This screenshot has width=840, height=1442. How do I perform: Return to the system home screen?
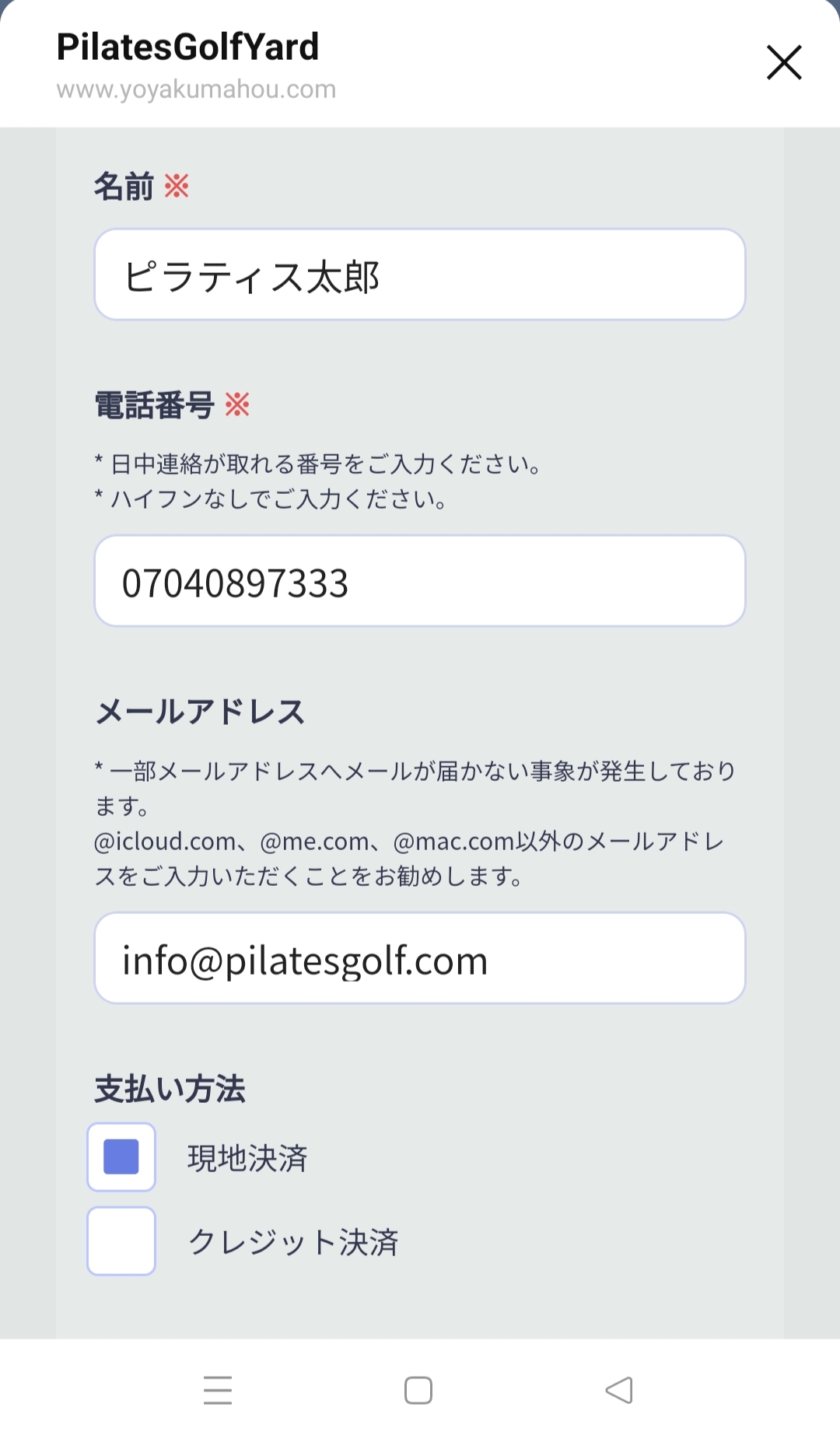[418, 1390]
